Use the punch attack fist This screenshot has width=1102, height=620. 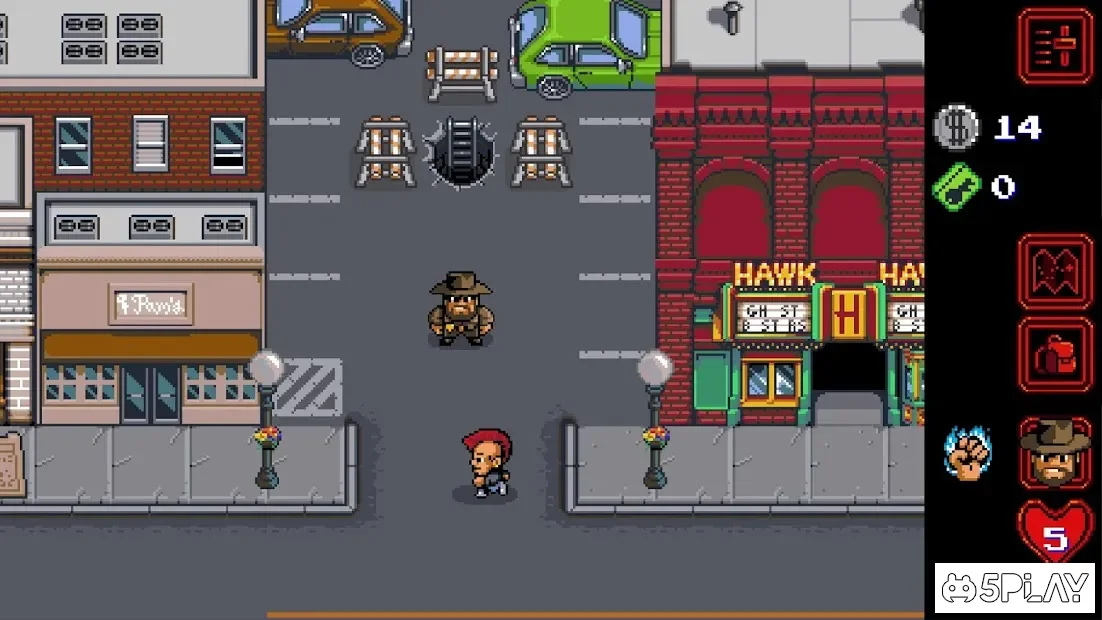click(x=967, y=453)
